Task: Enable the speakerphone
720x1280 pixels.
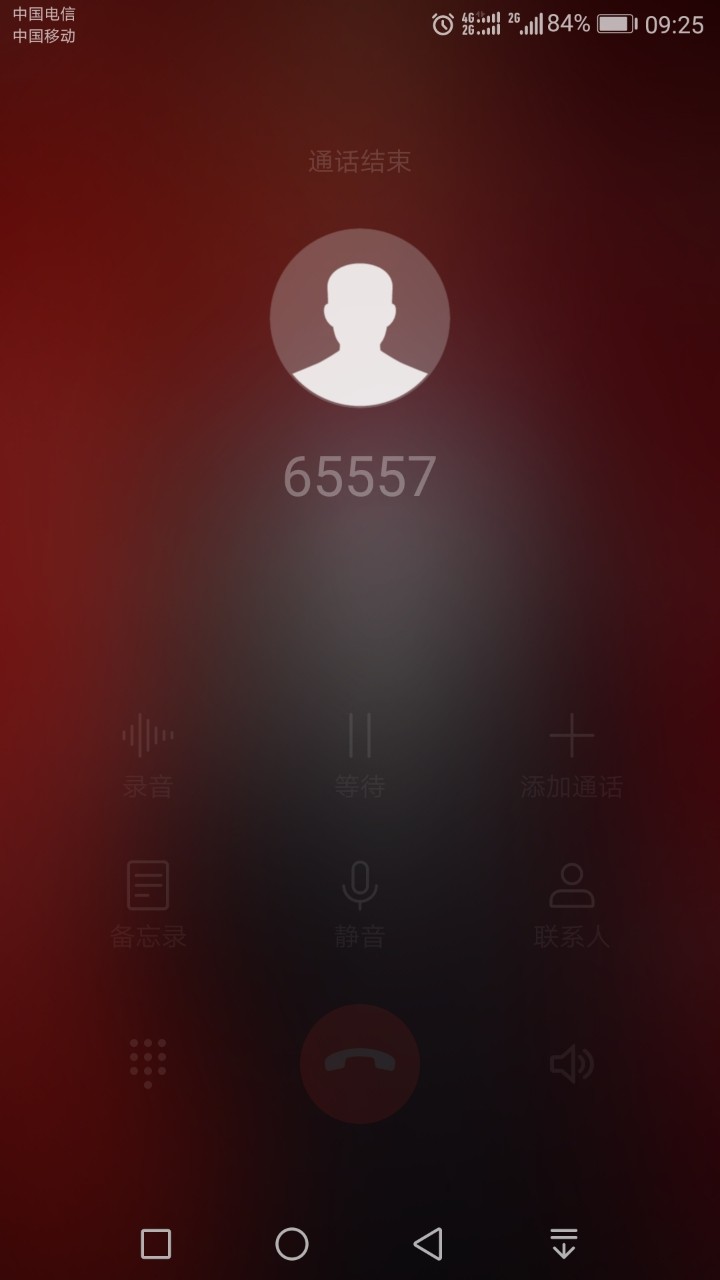Action: click(x=572, y=1063)
